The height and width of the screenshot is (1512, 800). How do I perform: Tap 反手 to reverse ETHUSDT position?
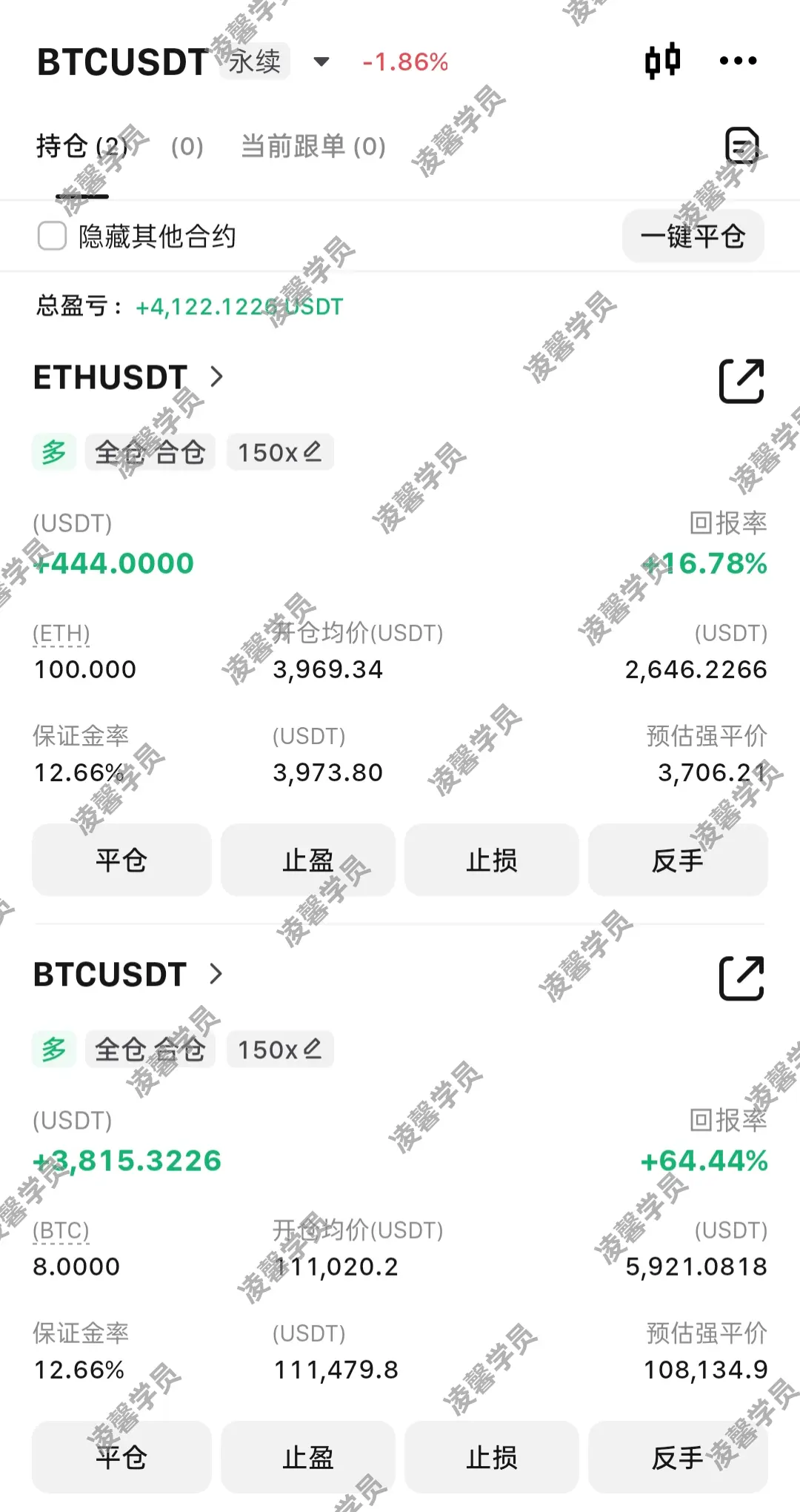[677, 861]
